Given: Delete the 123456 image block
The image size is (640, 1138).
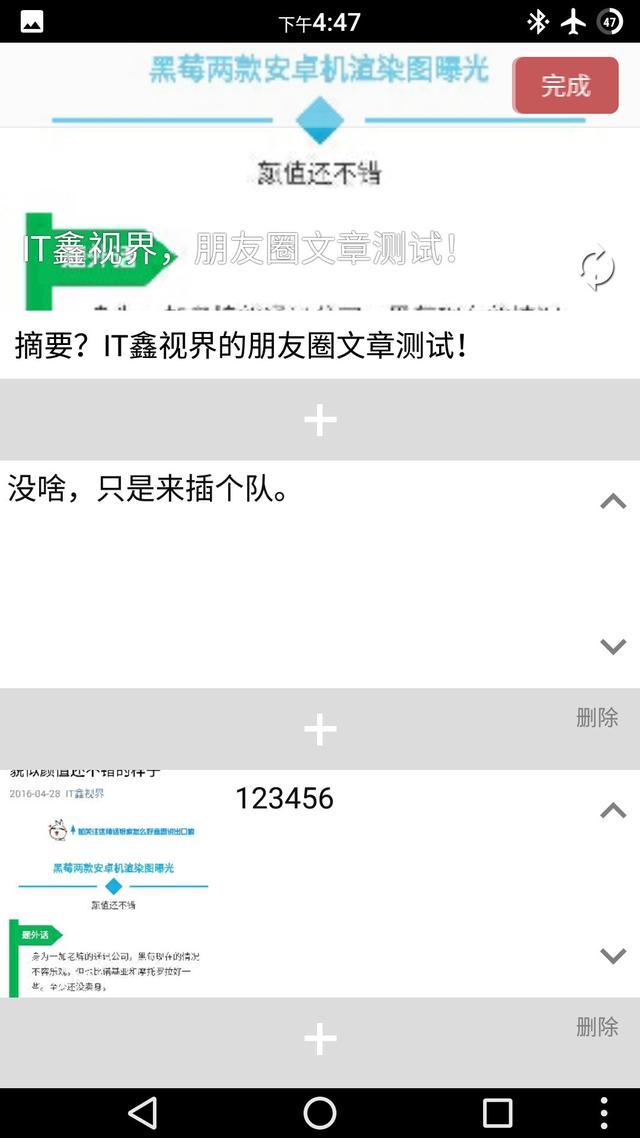Looking at the screenshot, I should click(x=597, y=1027).
